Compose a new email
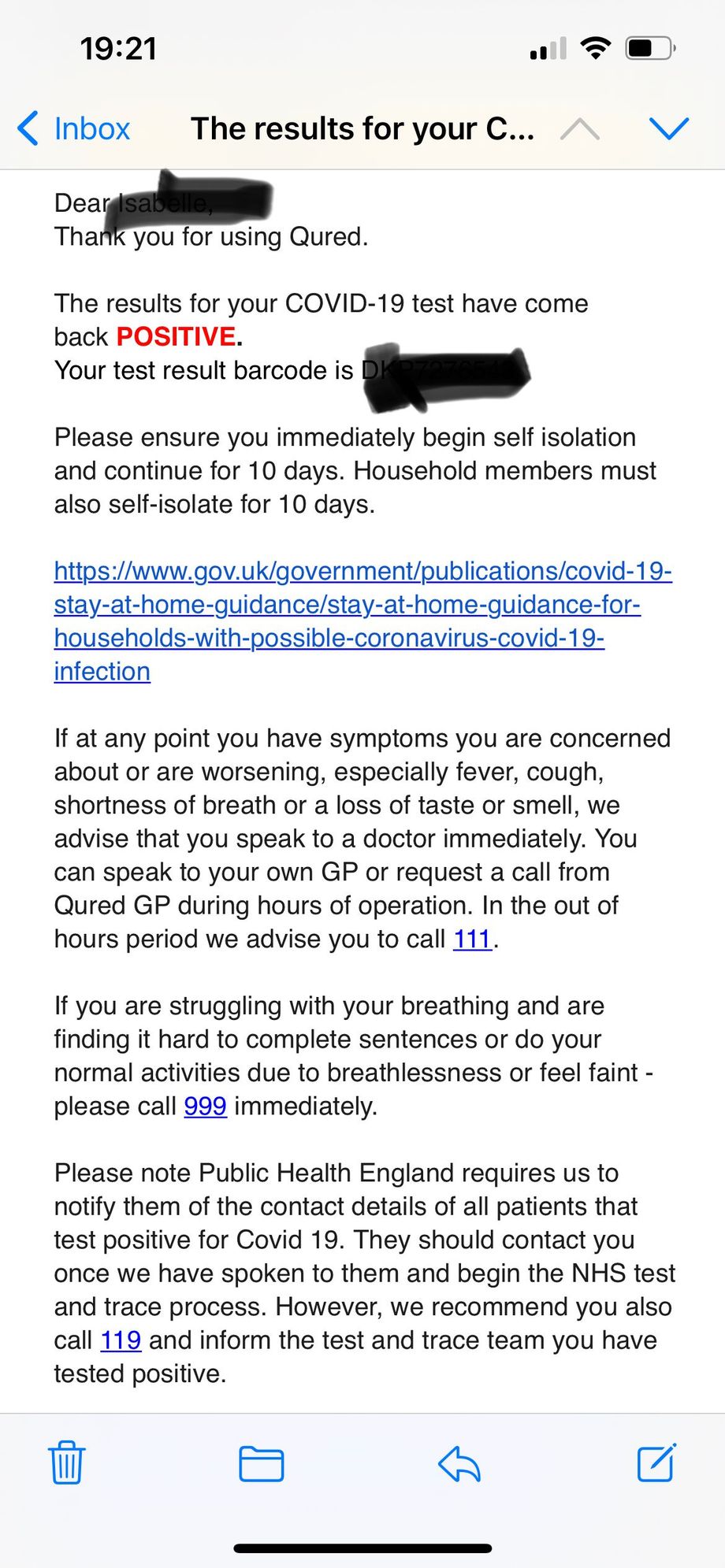Screen dimensions: 725x1568 656,1462
